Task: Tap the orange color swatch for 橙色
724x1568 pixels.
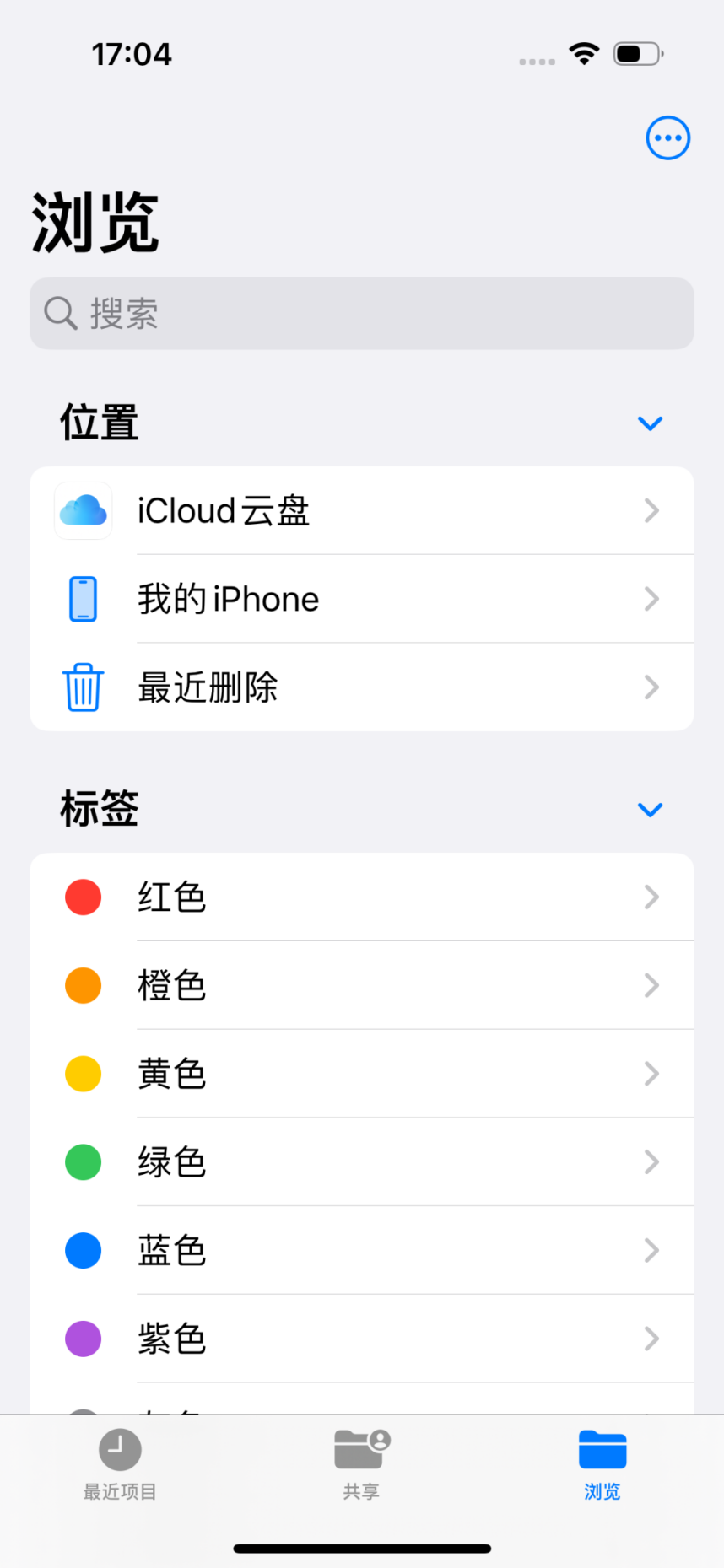Action: [83, 985]
